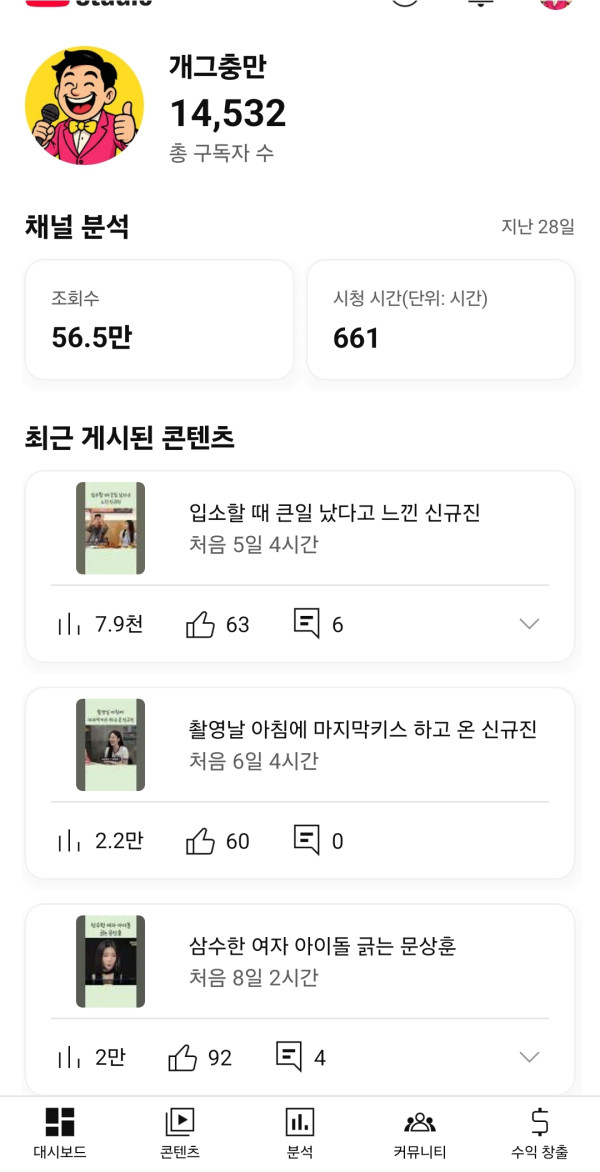Switch to the 대시보드 tab
Screen dimensions: 600x1172
click(60, 1133)
